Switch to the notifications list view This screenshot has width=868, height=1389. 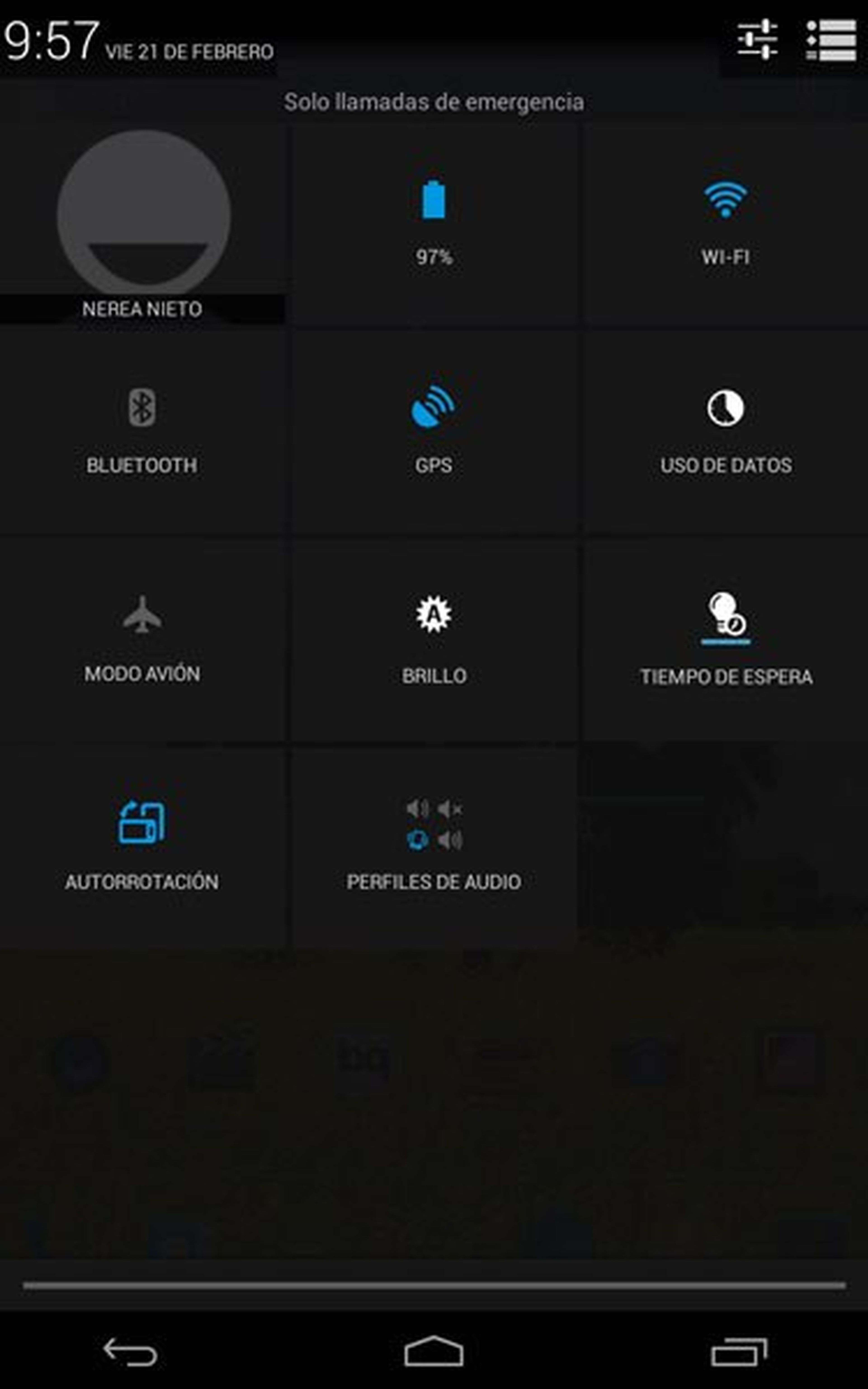(x=831, y=40)
